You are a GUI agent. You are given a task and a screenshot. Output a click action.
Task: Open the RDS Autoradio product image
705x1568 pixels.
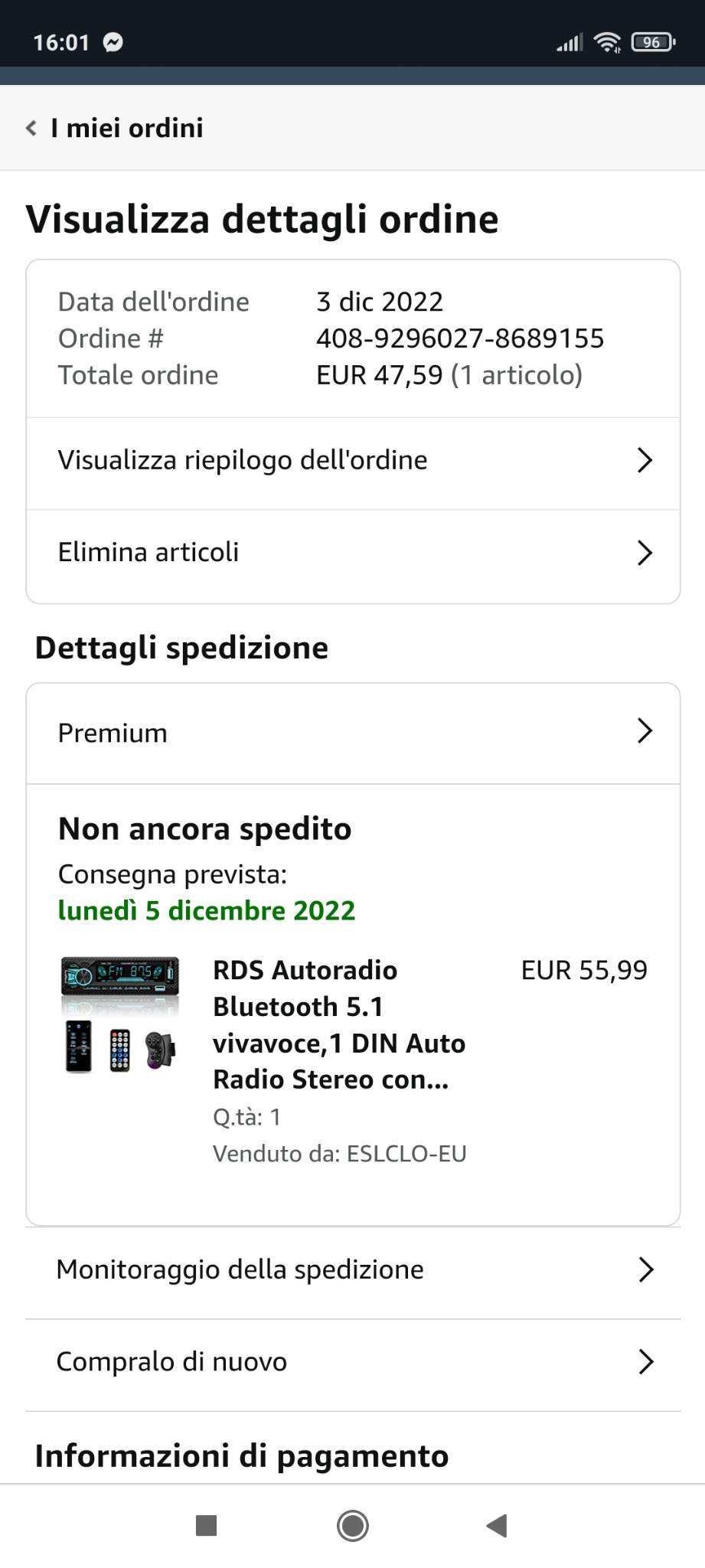click(x=120, y=1014)
